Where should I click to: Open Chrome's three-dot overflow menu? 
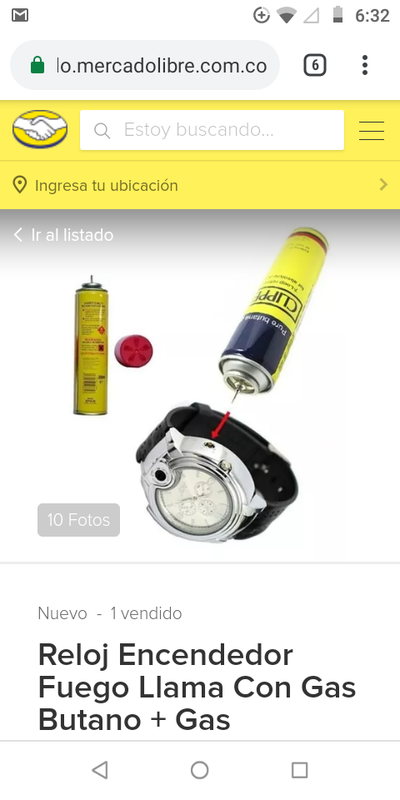click(x=364, y=65)
